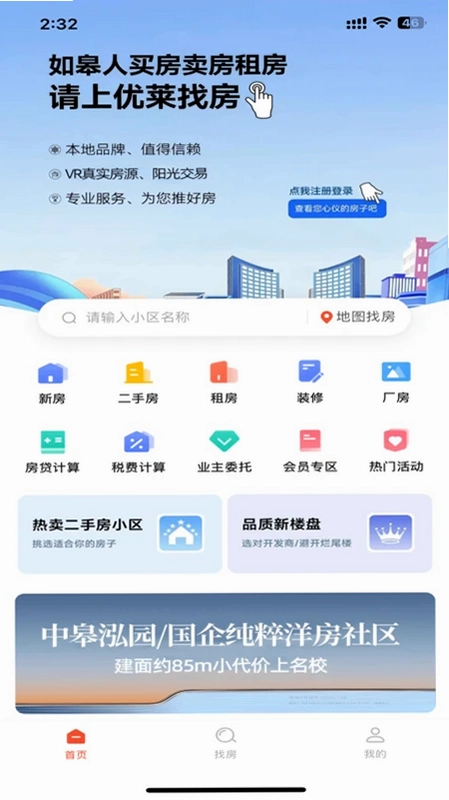Image resolution: width=449 pixels, height=800 pixels.
Task: Open 业主委托 owner entrustment
Action: tap(224, 452)
